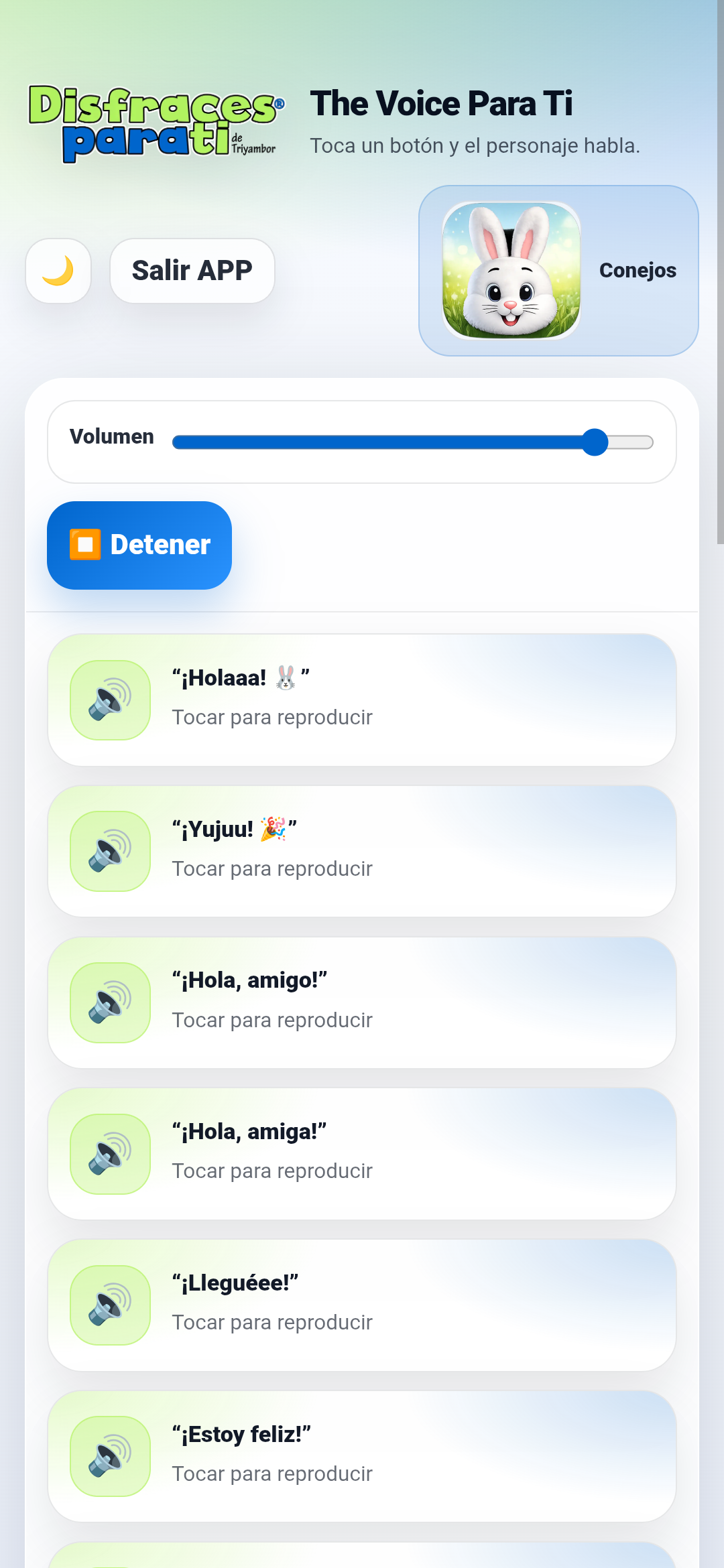Image resolution: width=724 pixels, height=1568 pixels.
Task: Play "¡Hola, amigo!" phrase
Action: [x=362, y=1002]
